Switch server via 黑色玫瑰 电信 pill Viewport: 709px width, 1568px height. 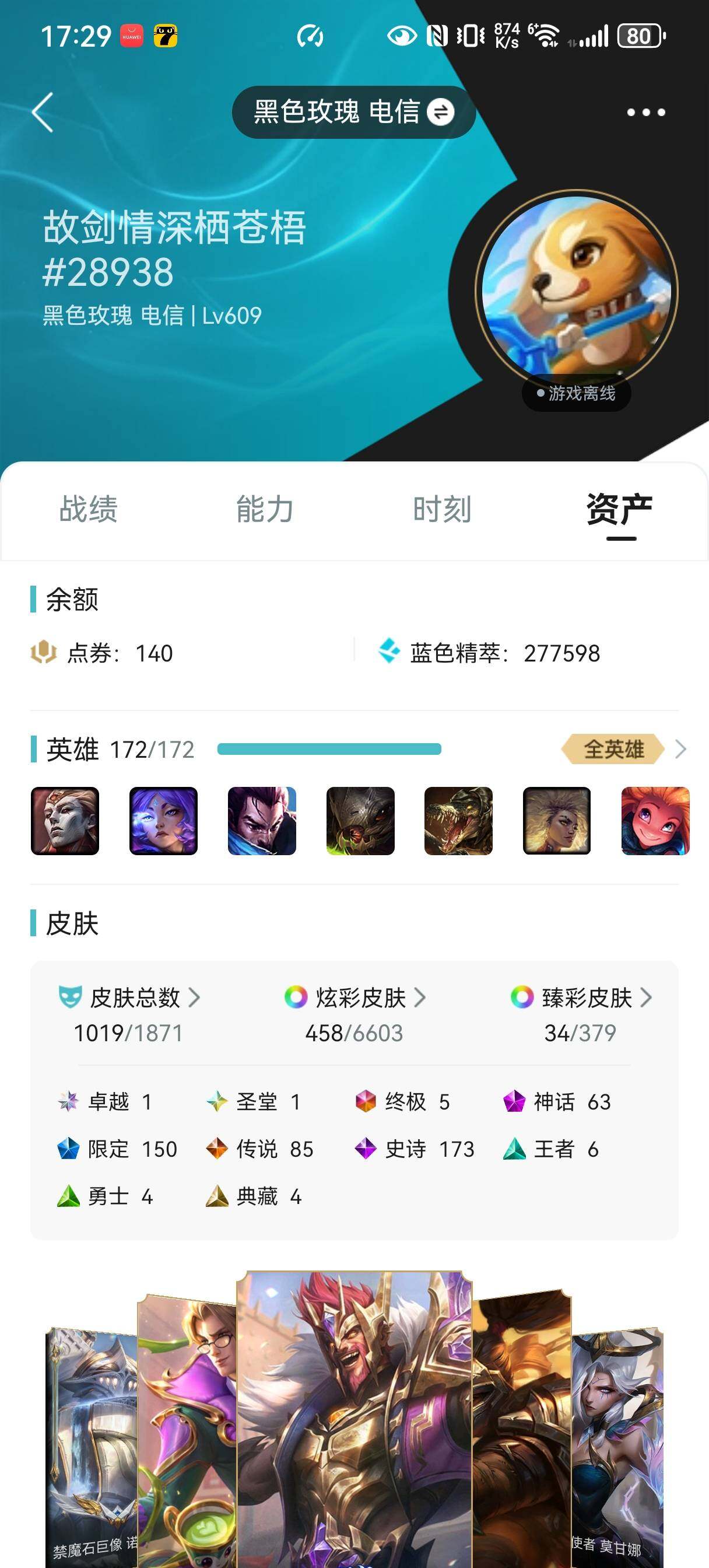point(353,112)
